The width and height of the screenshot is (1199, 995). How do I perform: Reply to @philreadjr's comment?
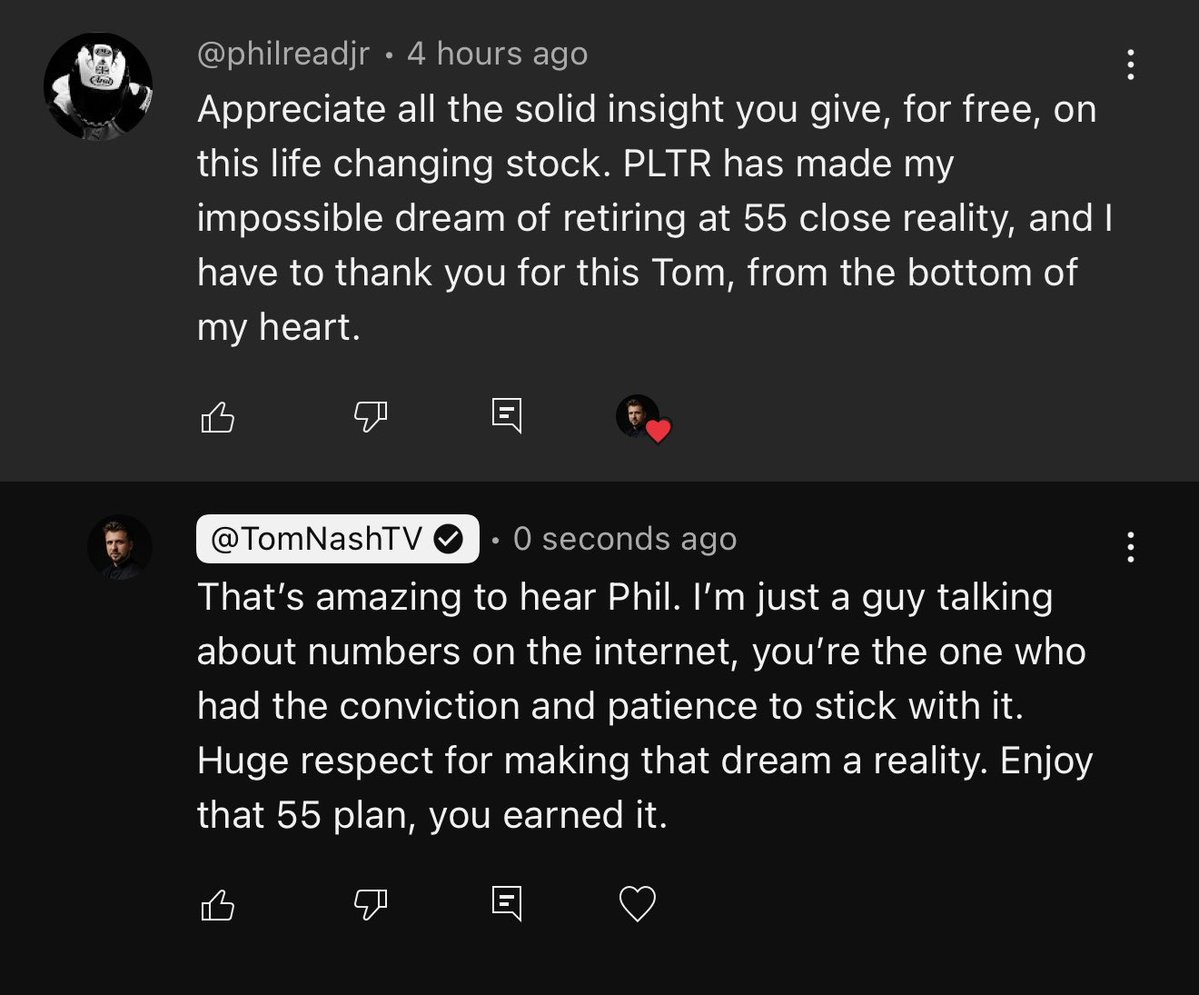point(507,416)
